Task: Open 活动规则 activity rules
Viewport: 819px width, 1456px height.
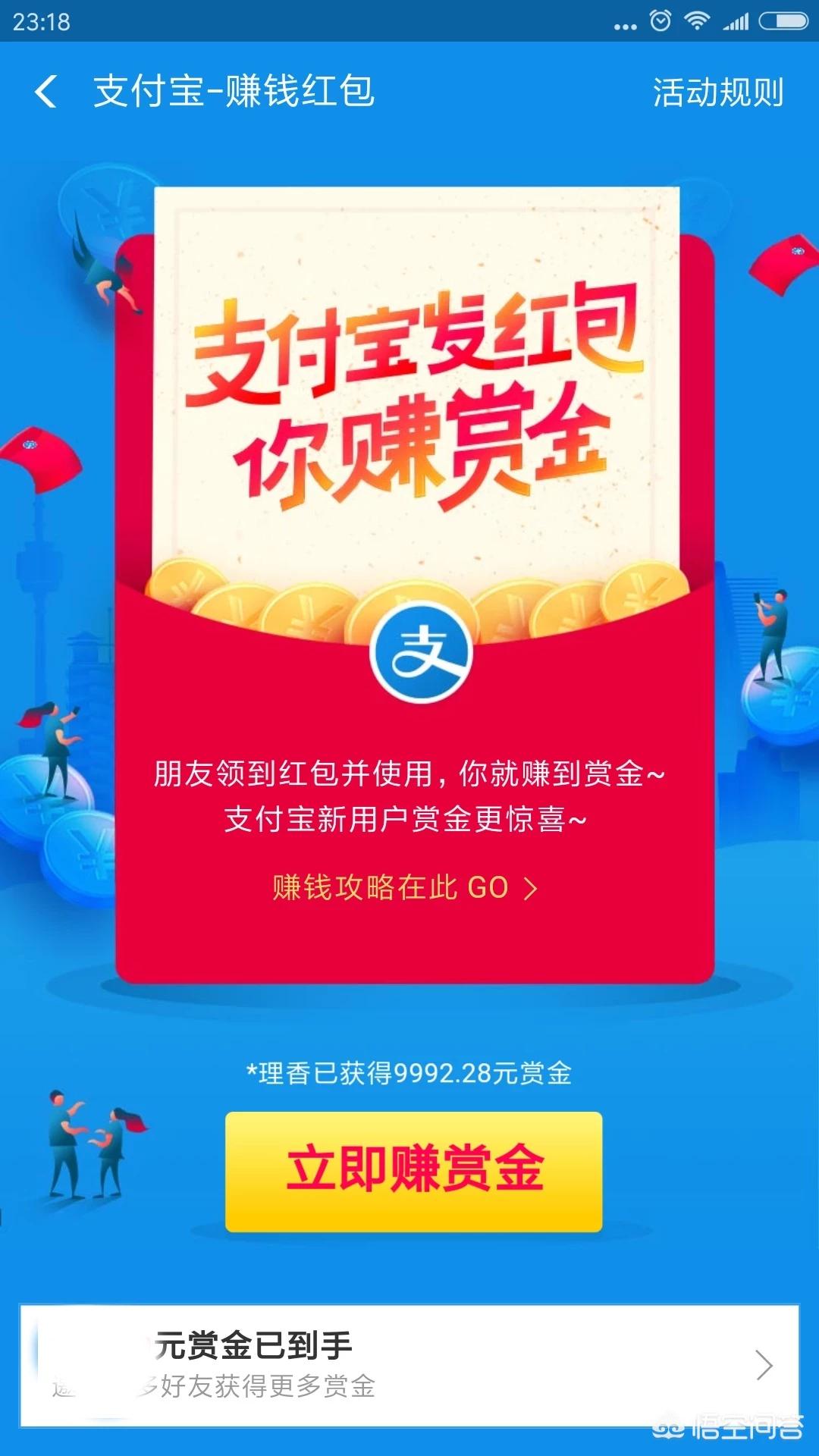Action: point(717,93)
